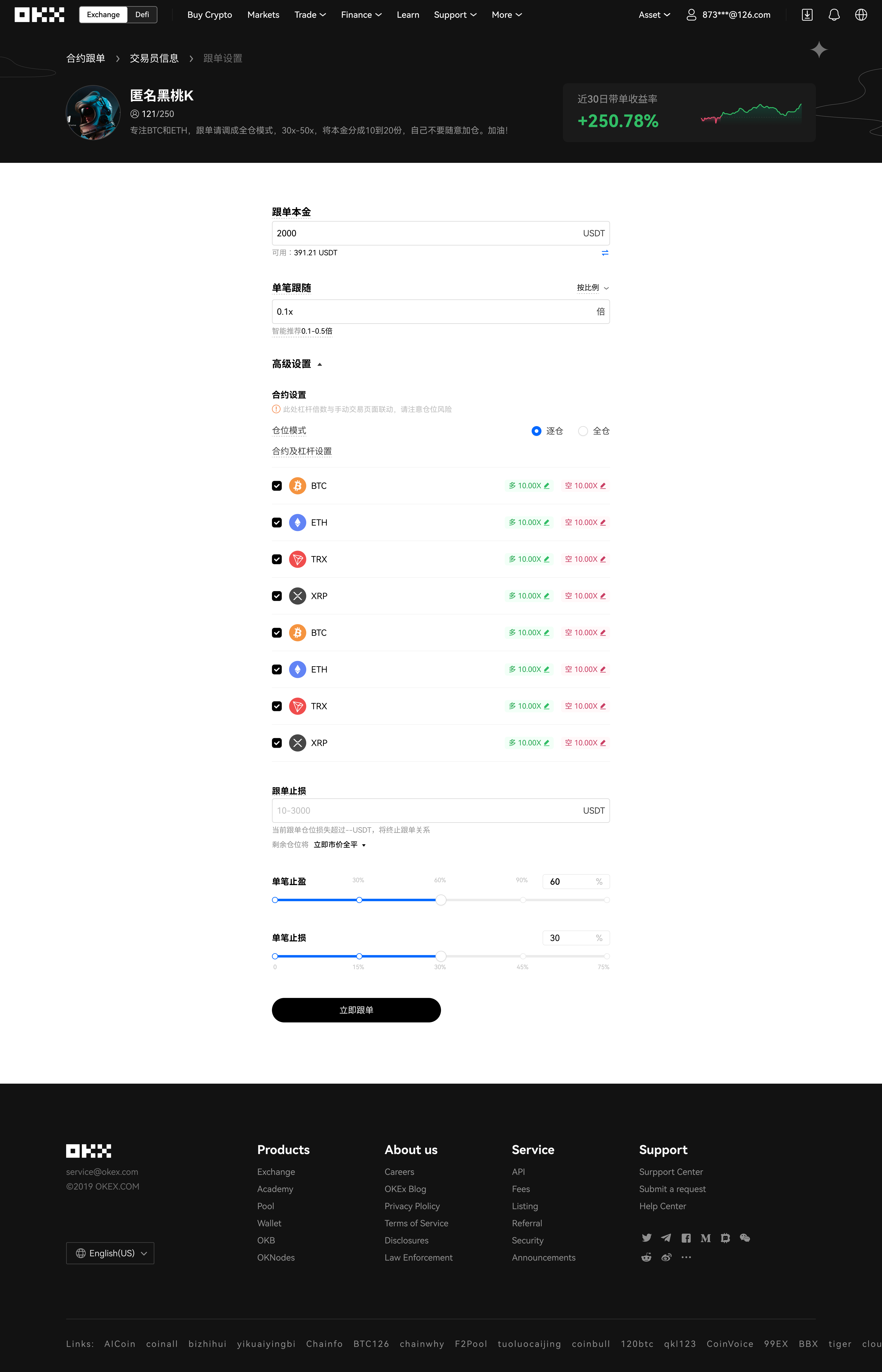Open the language globe icon
The width and height of the screenshot is (882, 1372).
tap(861, 15)
